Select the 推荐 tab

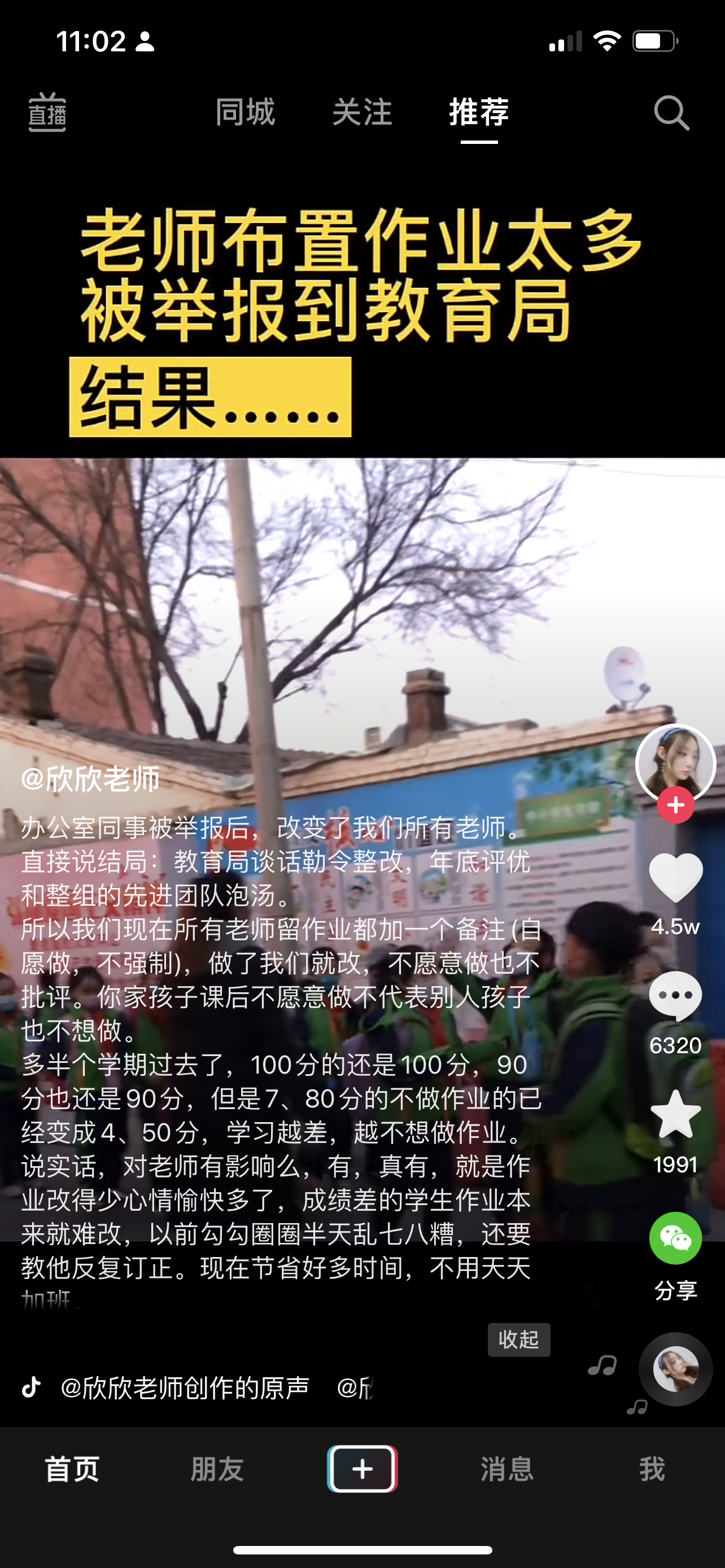click(x=479, y=113)
